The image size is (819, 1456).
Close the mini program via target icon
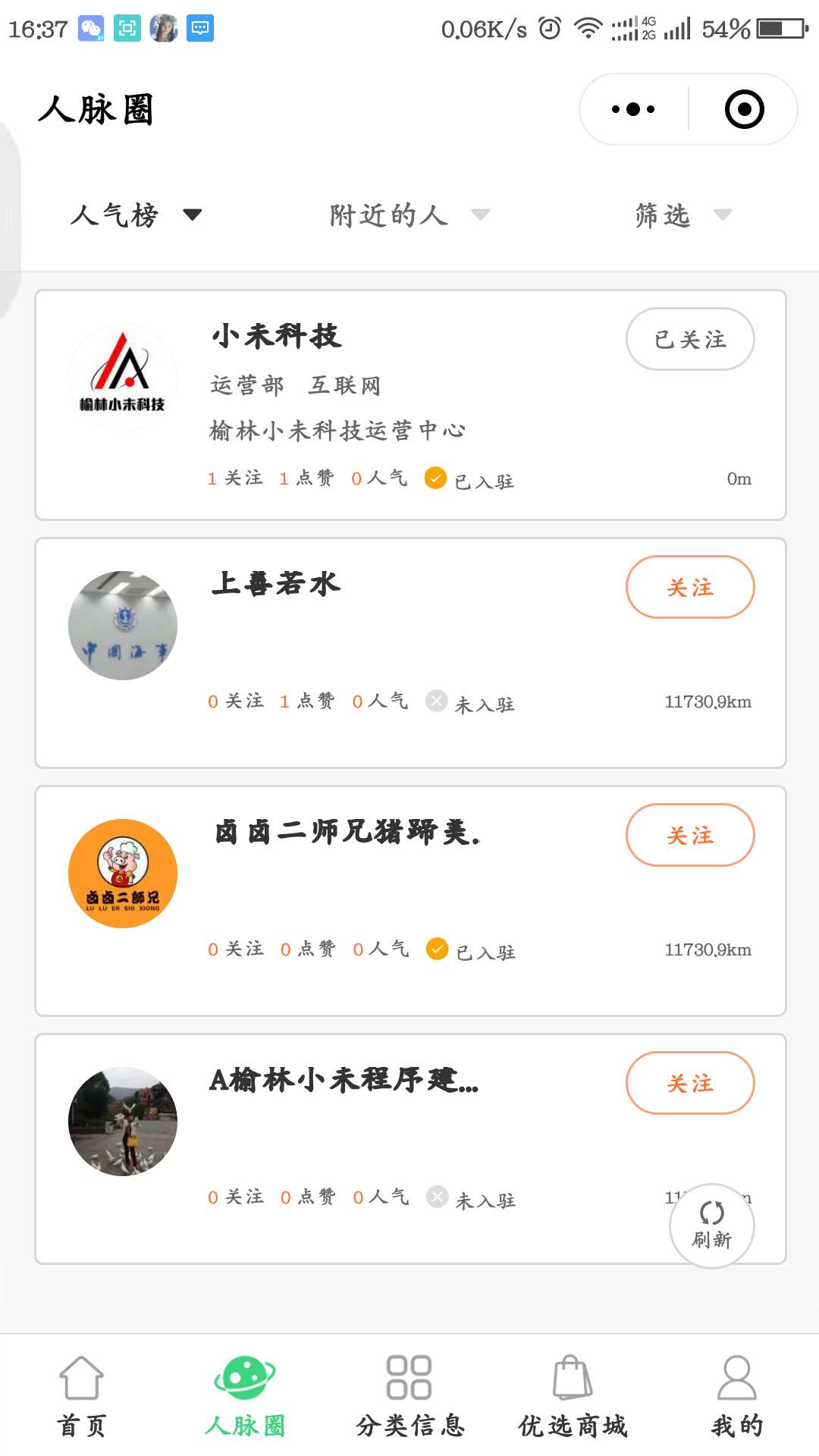click(744, 109)
